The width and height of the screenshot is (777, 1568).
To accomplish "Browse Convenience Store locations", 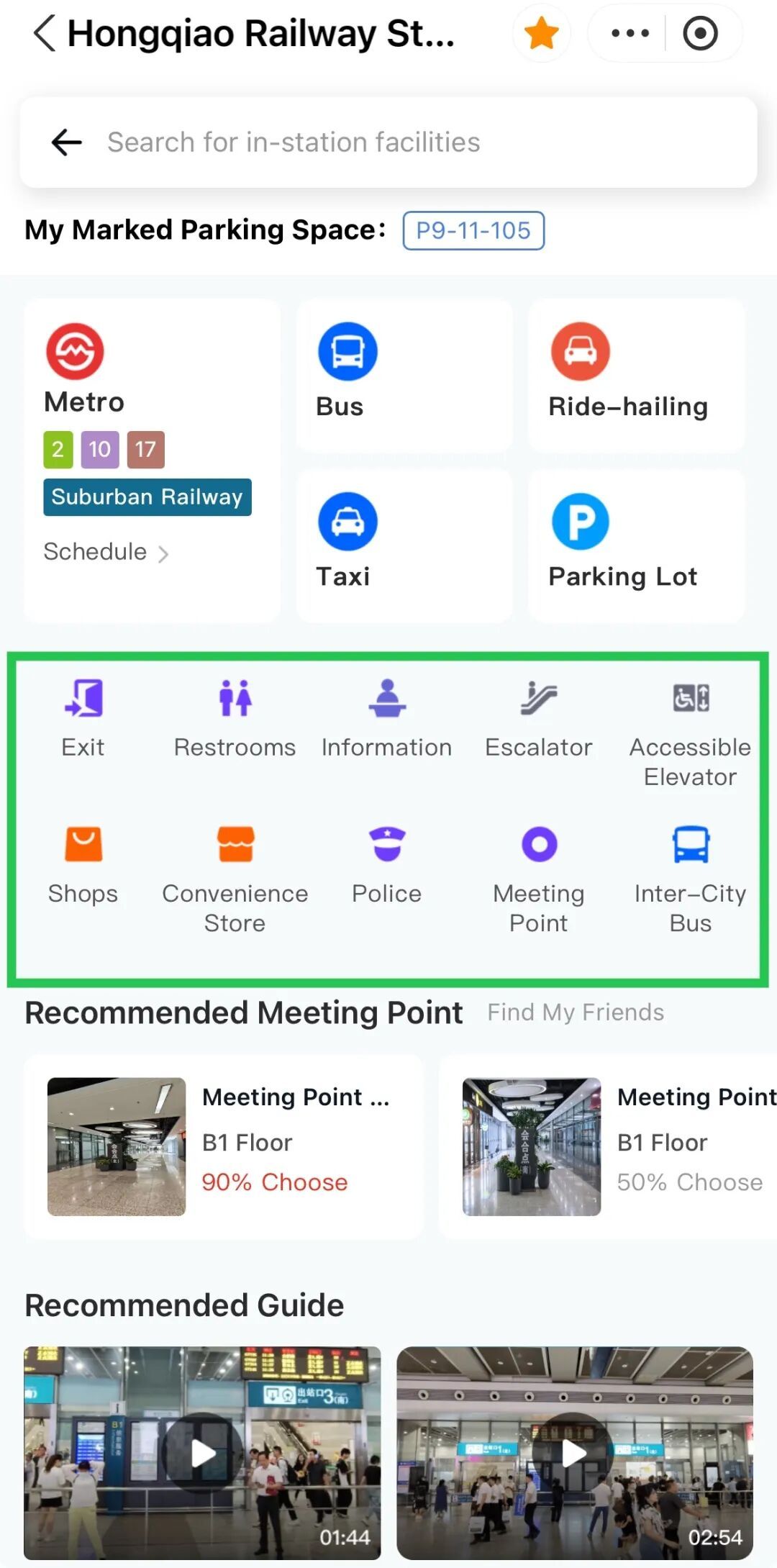I will click(235, 879).
